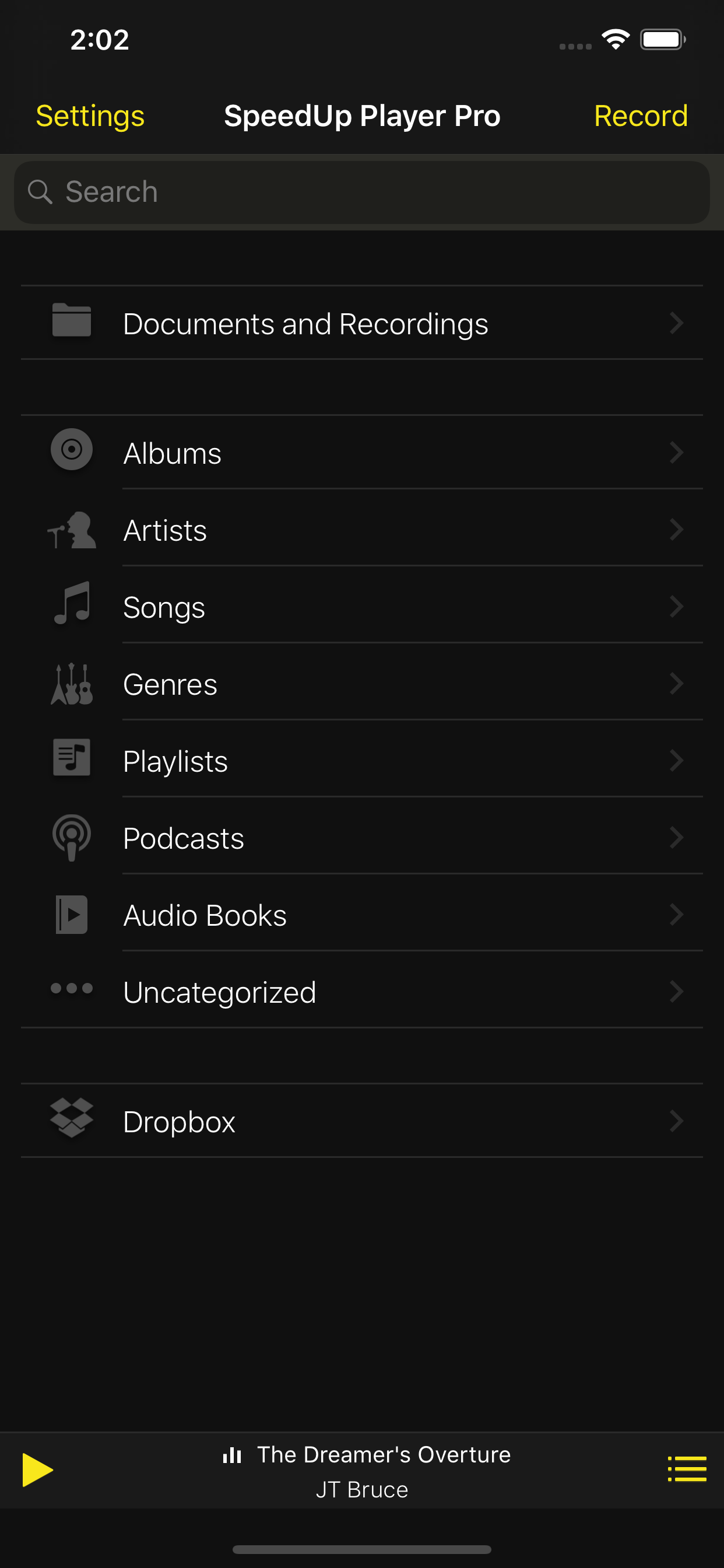Image resolution: width=724 pixels, height=1568 pixels.
Task: Tap the Search field
Action: [362, 191]
